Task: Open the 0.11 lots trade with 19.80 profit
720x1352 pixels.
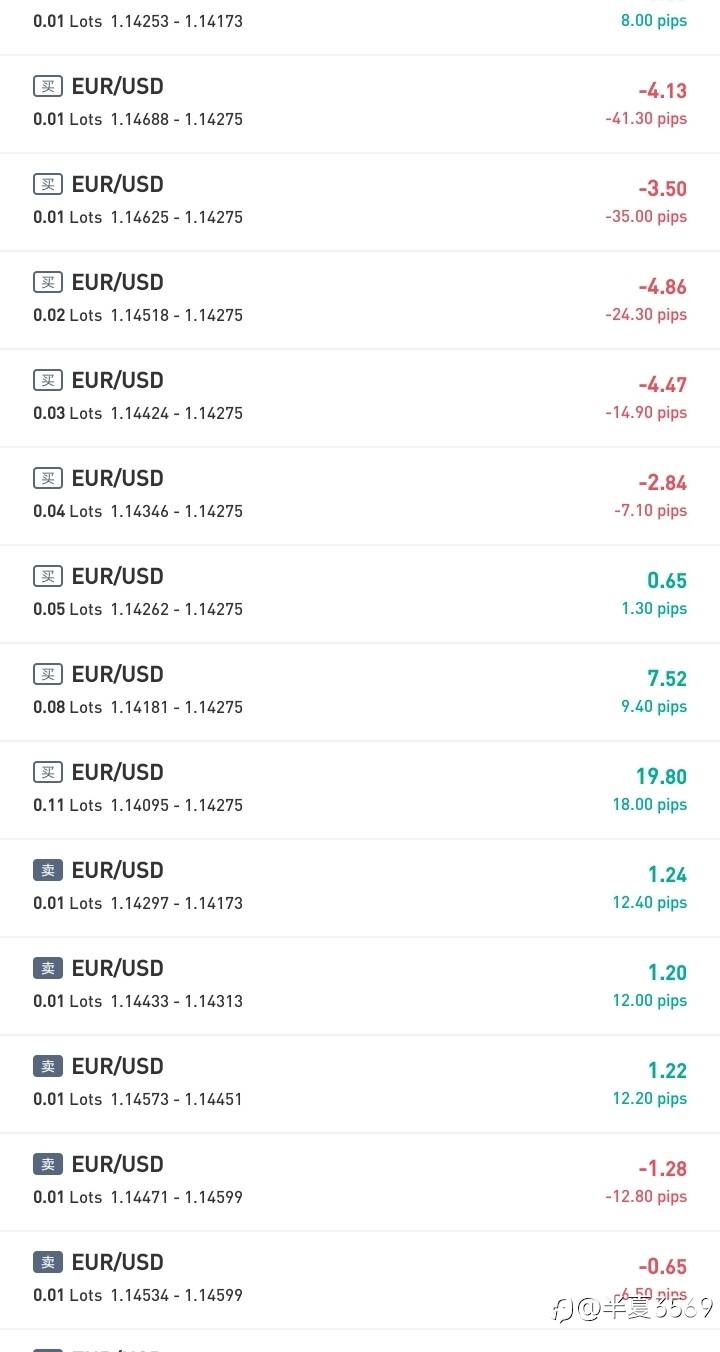Action: pos(360,790)
